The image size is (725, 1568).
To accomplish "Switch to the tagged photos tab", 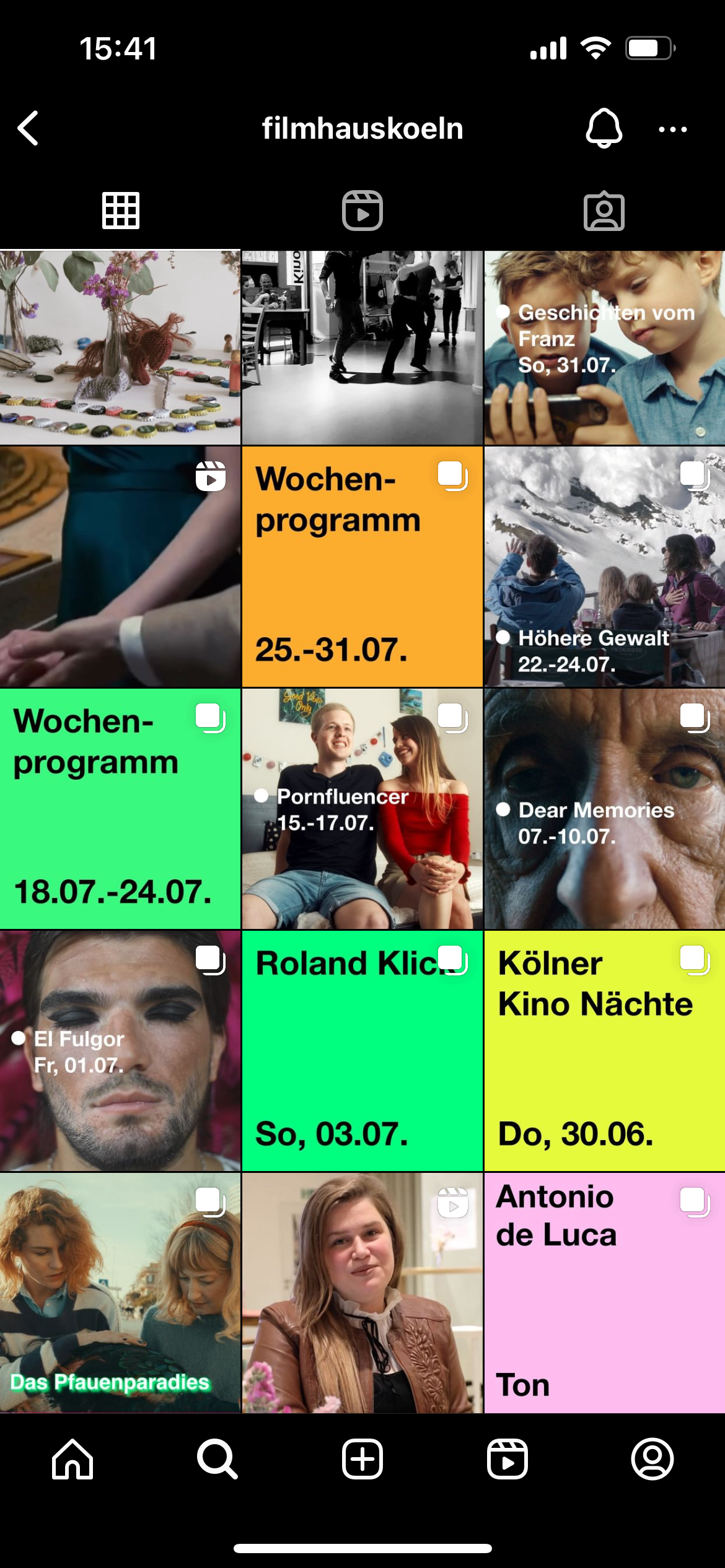I will [604, 211].
